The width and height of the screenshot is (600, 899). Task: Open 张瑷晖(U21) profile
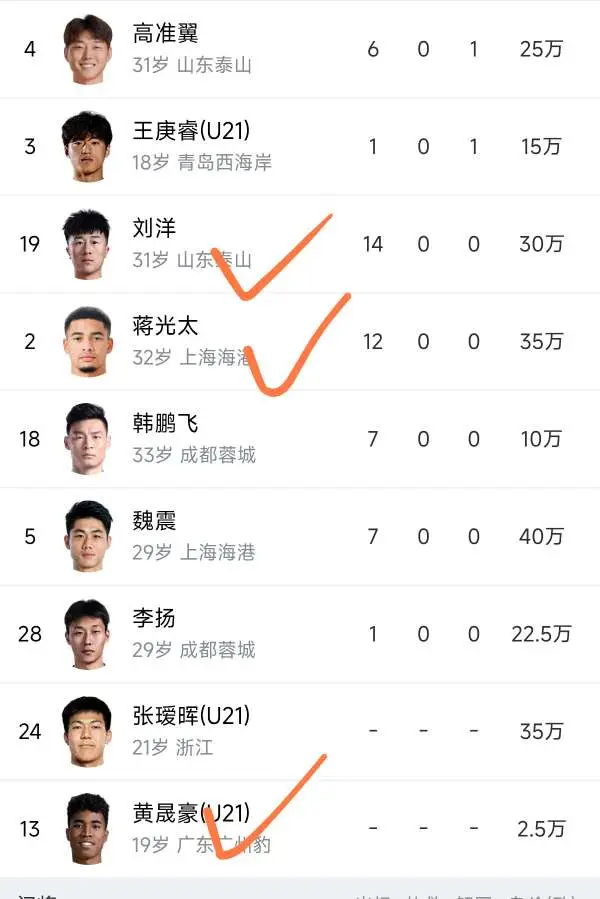300,732
